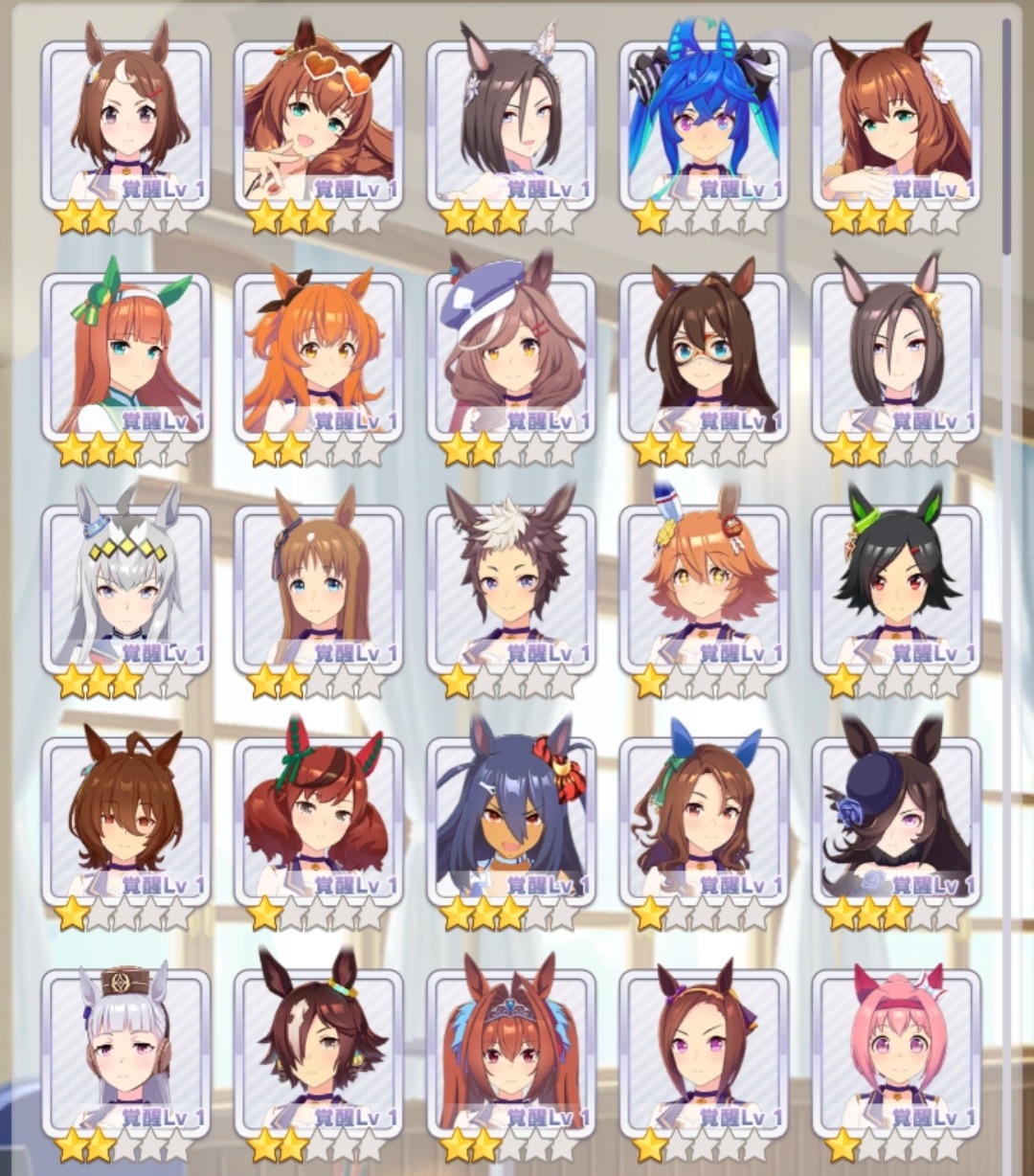Select the dark-haired character with white hair tuft

point(510,588)
